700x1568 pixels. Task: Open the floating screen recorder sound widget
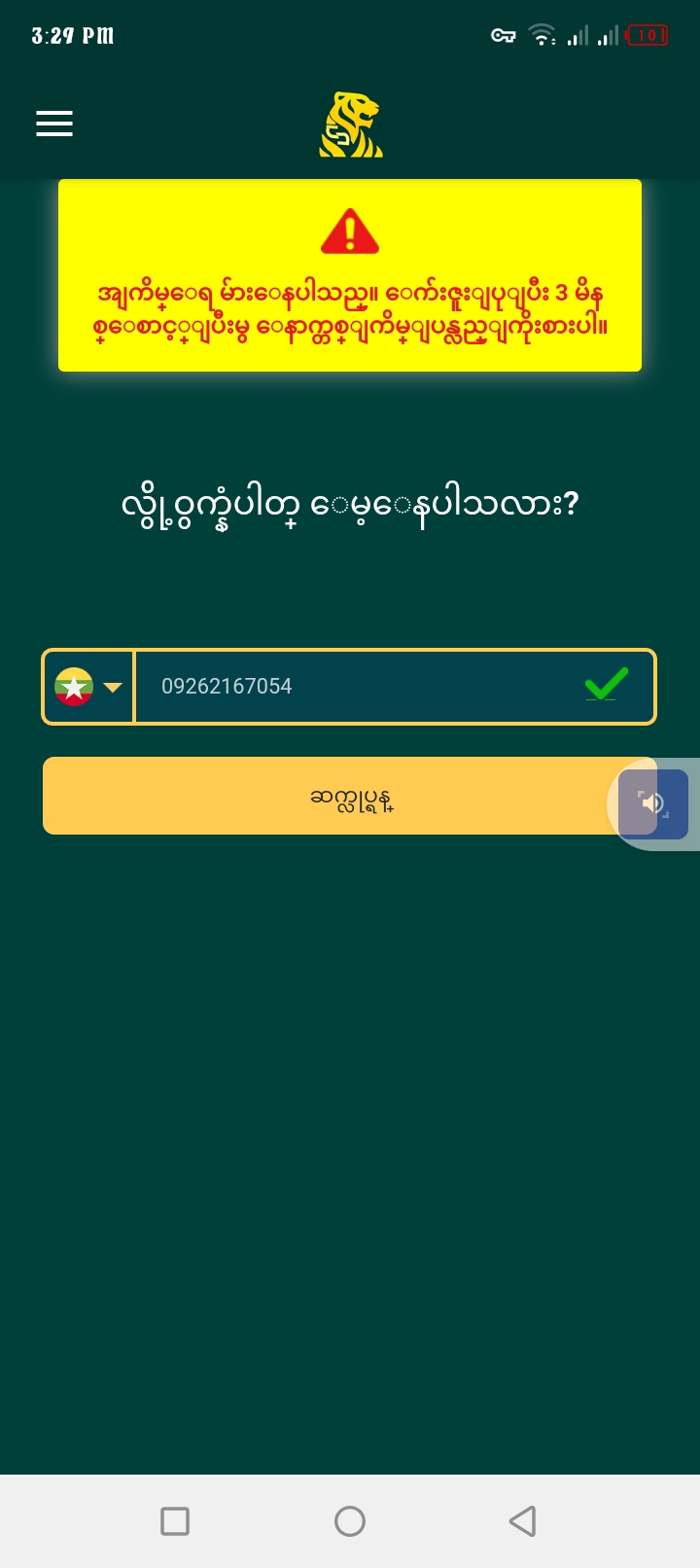click(653, 803)
